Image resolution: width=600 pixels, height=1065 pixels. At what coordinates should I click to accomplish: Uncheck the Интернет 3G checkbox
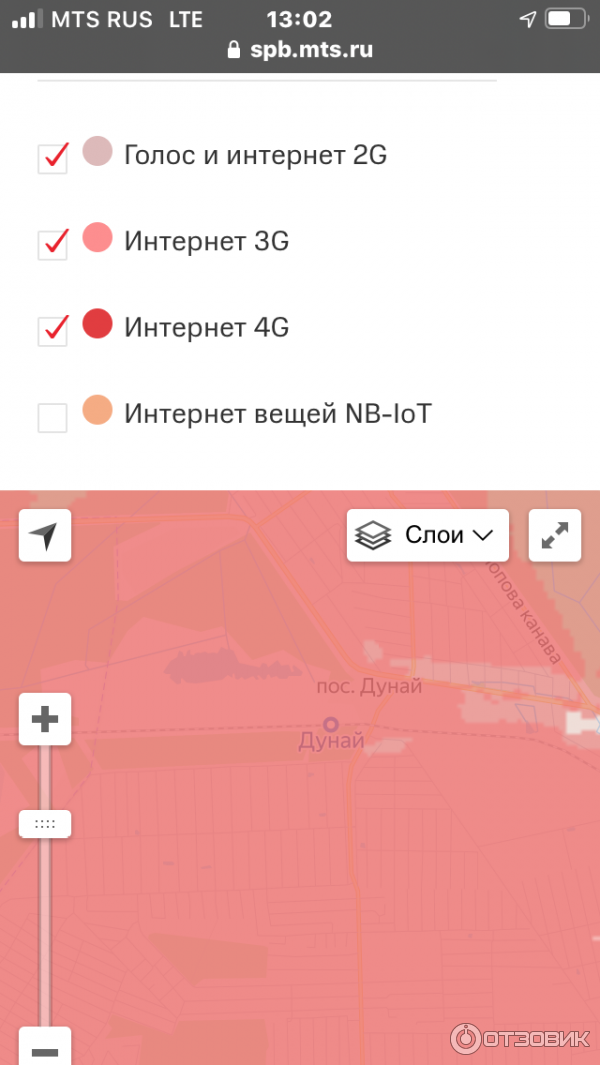tap(52, 244)
